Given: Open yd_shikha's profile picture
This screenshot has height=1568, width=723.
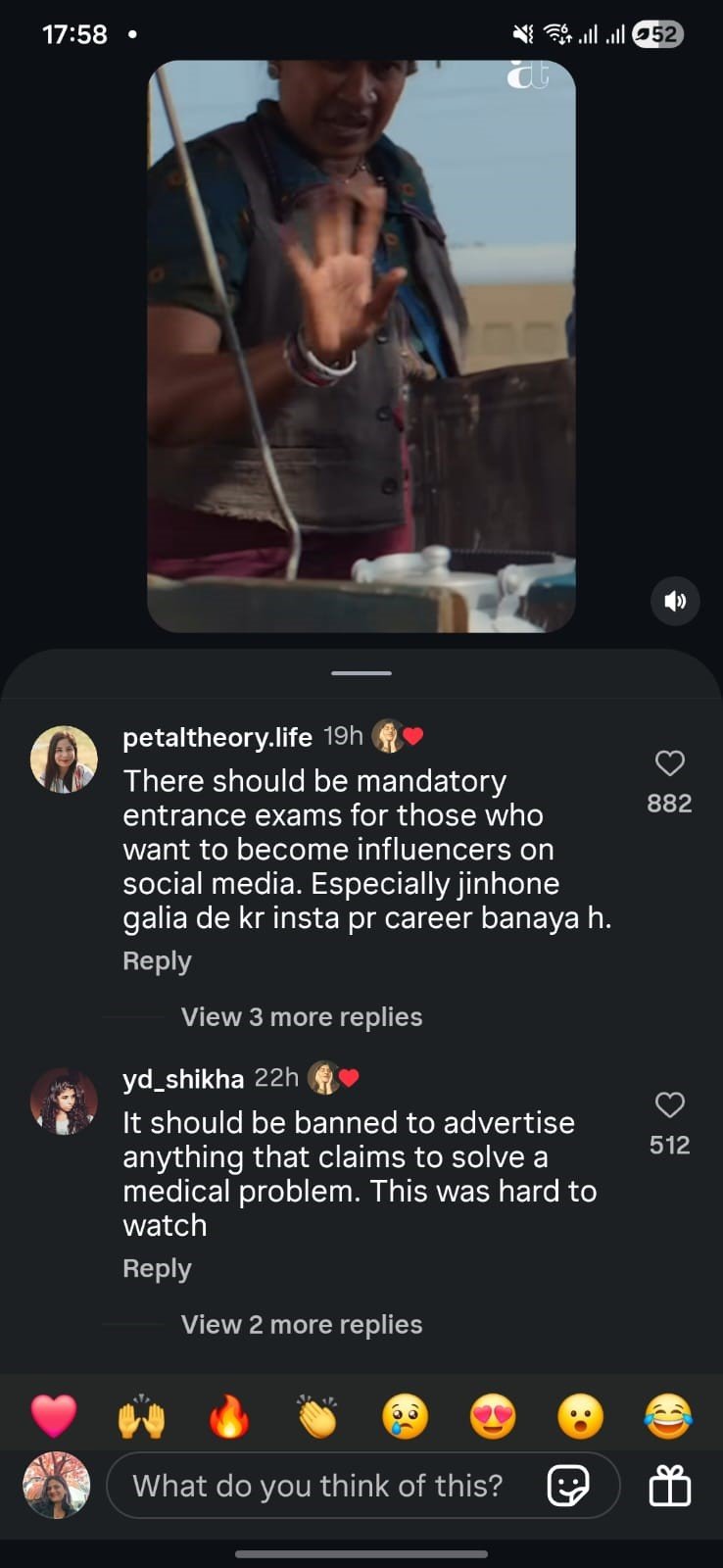Looking at the screenshot, I should point(65,1102).
